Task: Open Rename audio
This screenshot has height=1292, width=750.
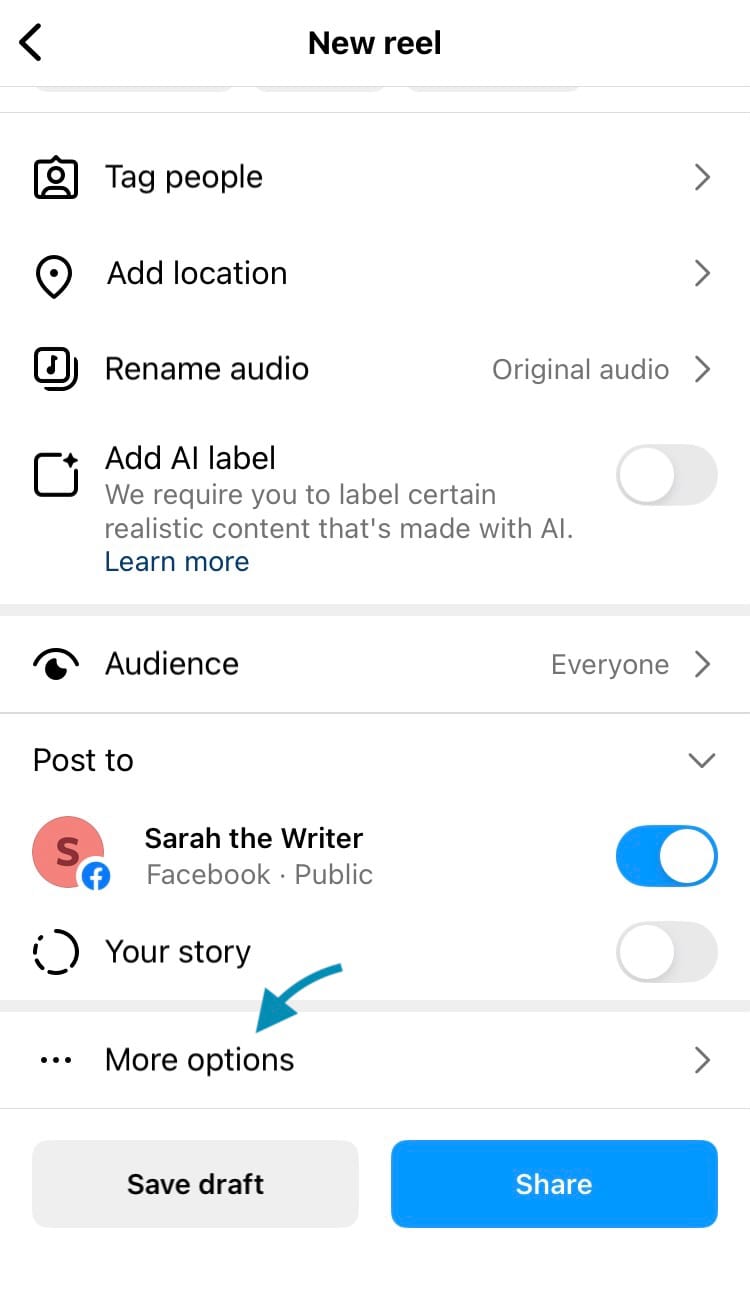Action: [374, 370]
